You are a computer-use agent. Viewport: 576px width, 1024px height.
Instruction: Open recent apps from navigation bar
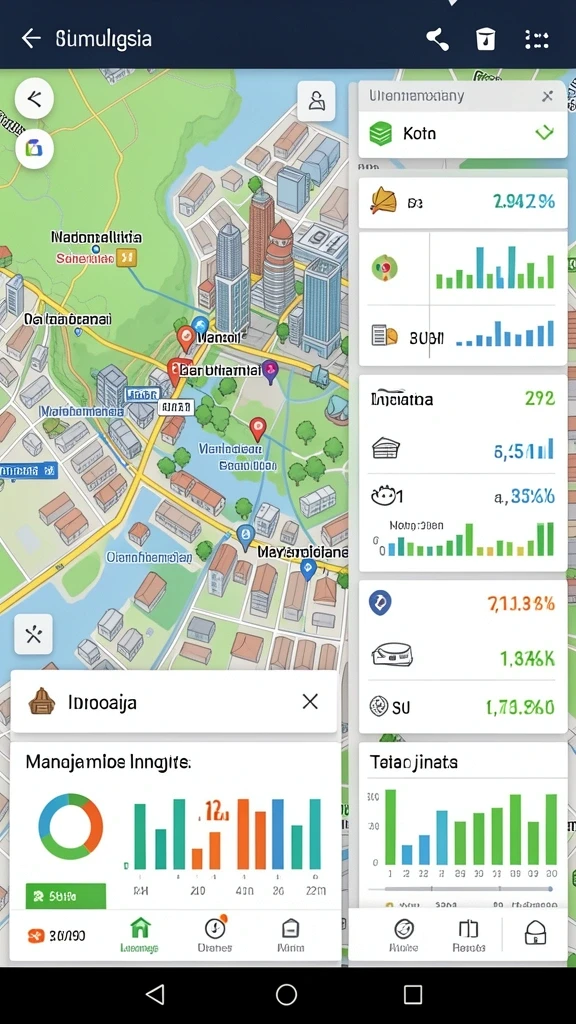413,995
